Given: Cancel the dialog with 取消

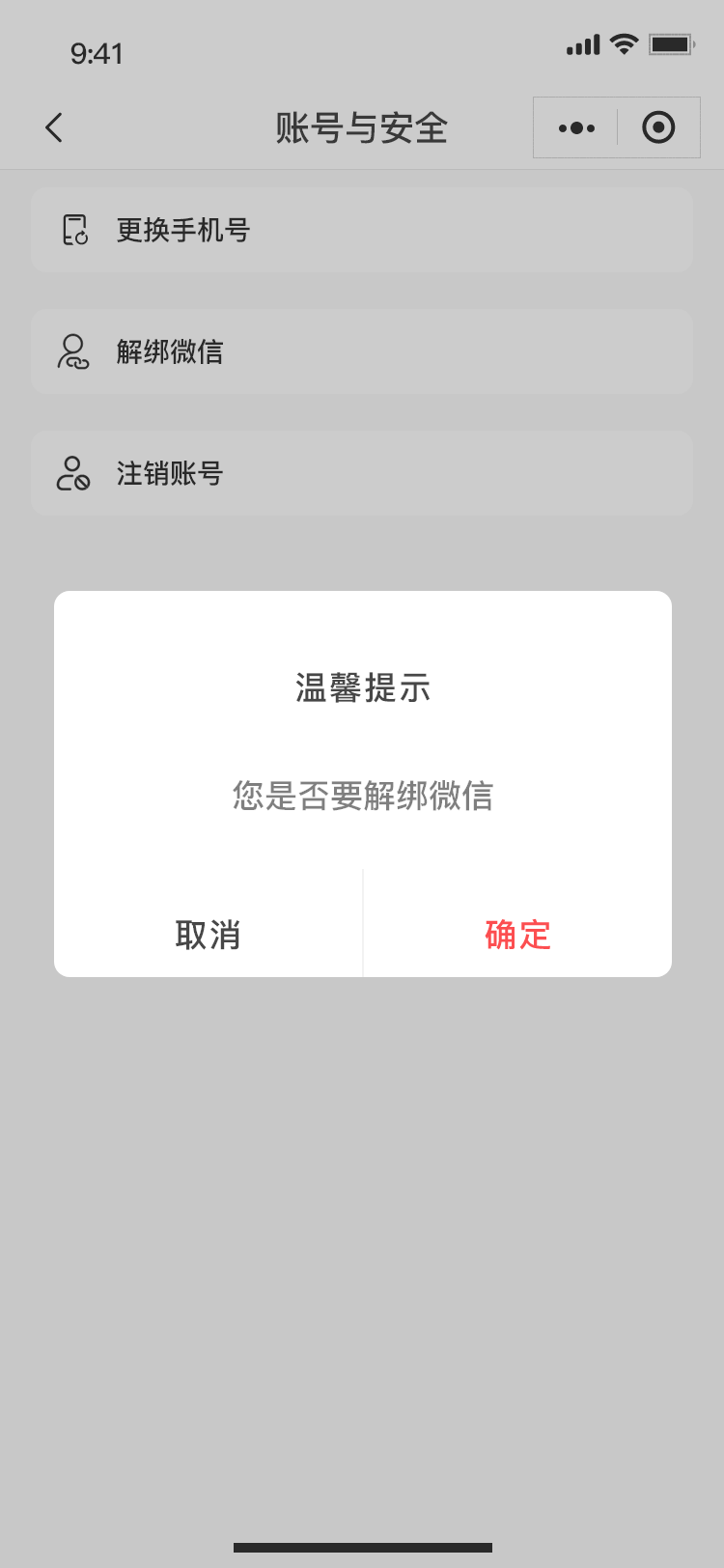Looking at the screenshot, I should 208,935.
